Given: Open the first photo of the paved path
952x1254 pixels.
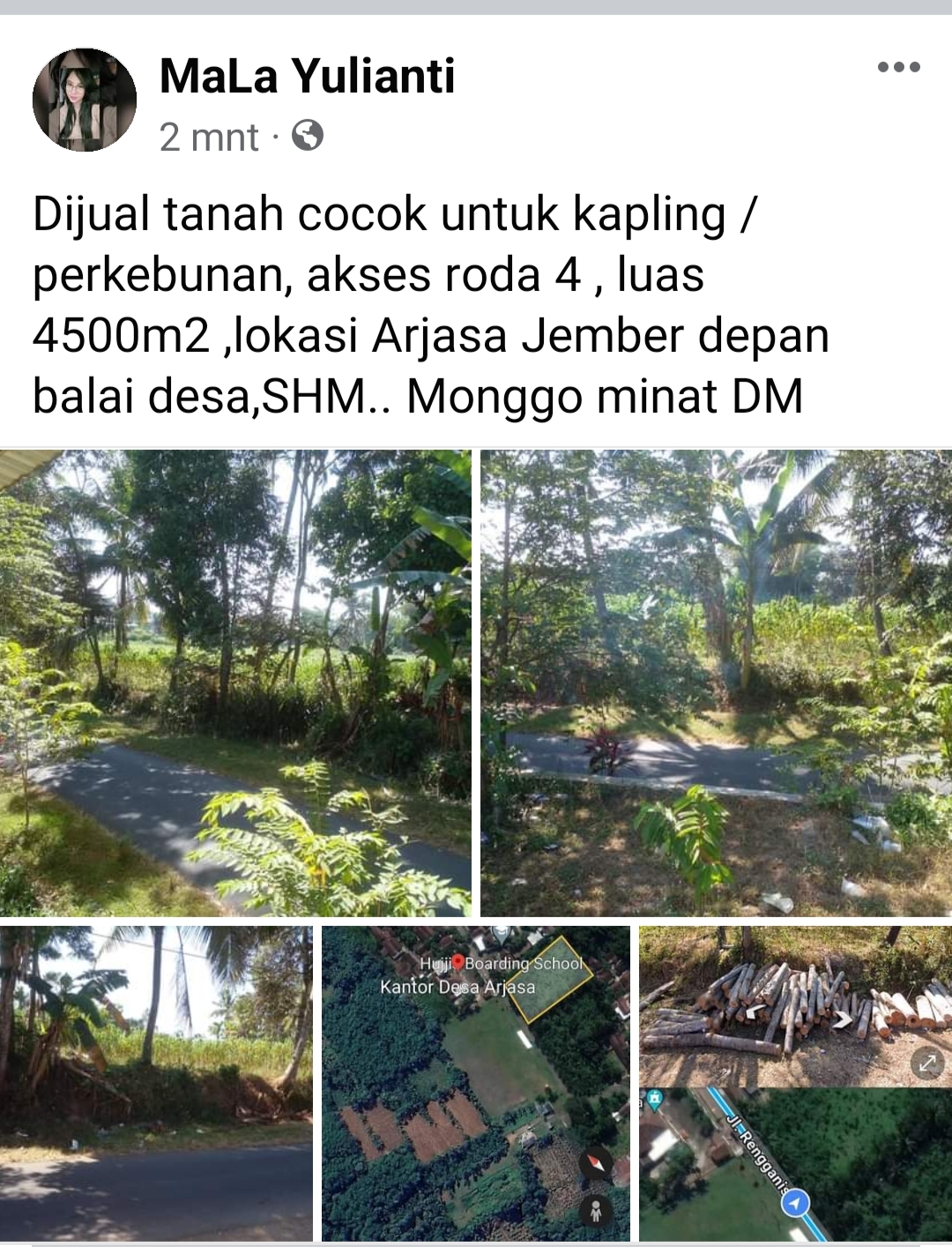Looking at the screenshot, I should (235, 683).
